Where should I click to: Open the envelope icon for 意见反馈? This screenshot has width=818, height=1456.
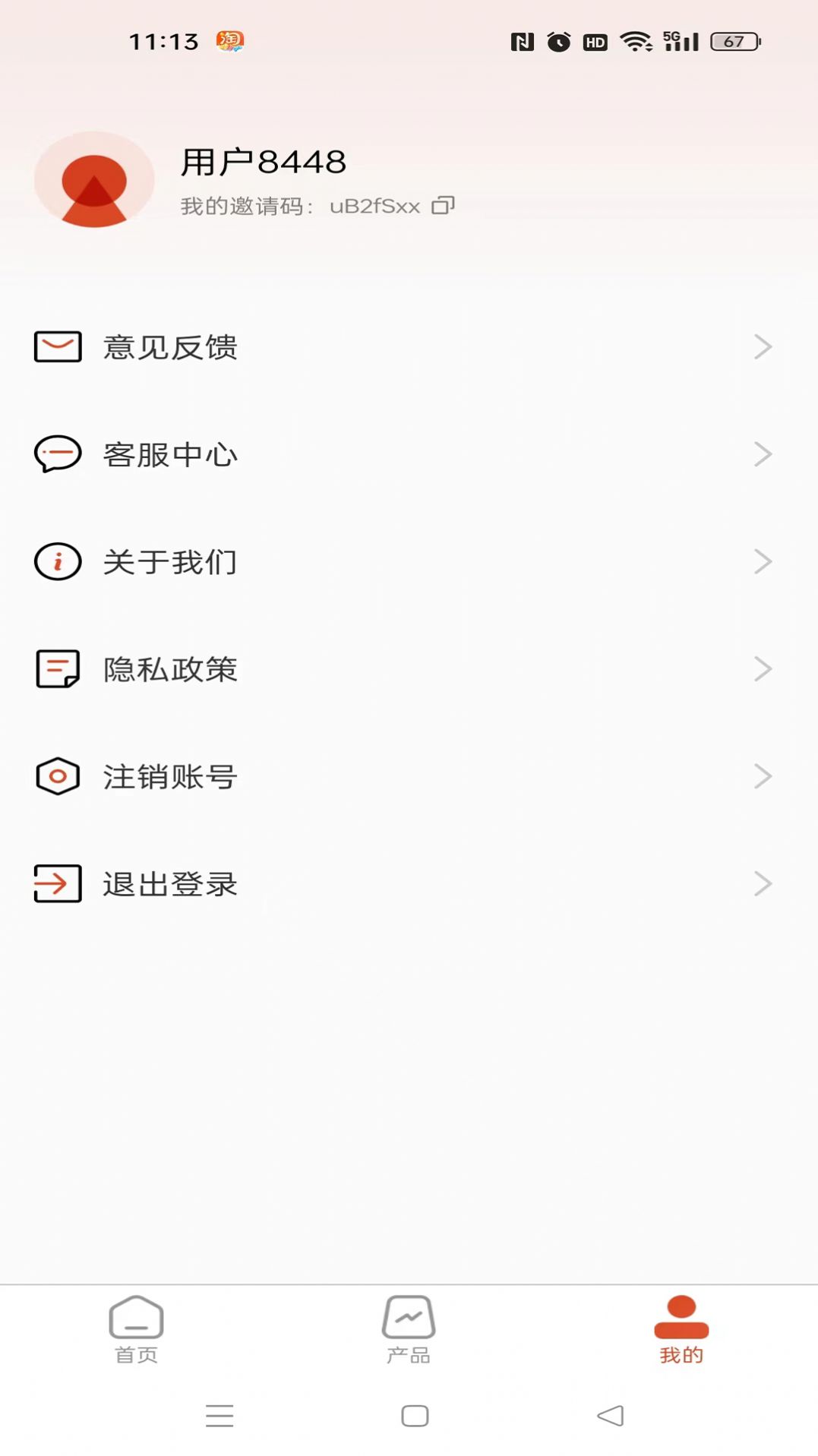[x=58, y=347]
